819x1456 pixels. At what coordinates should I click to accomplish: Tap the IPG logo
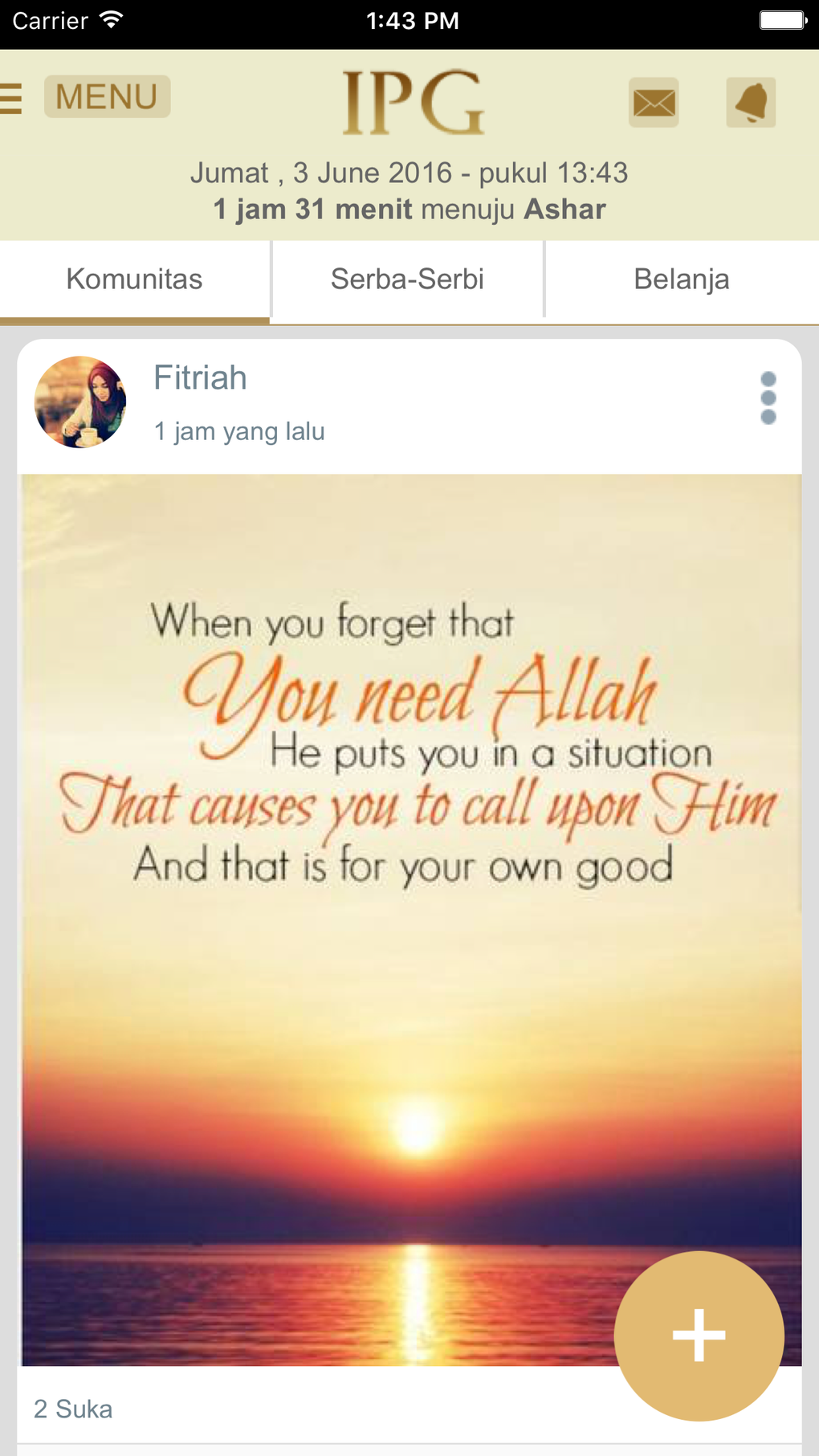(411, 100)
